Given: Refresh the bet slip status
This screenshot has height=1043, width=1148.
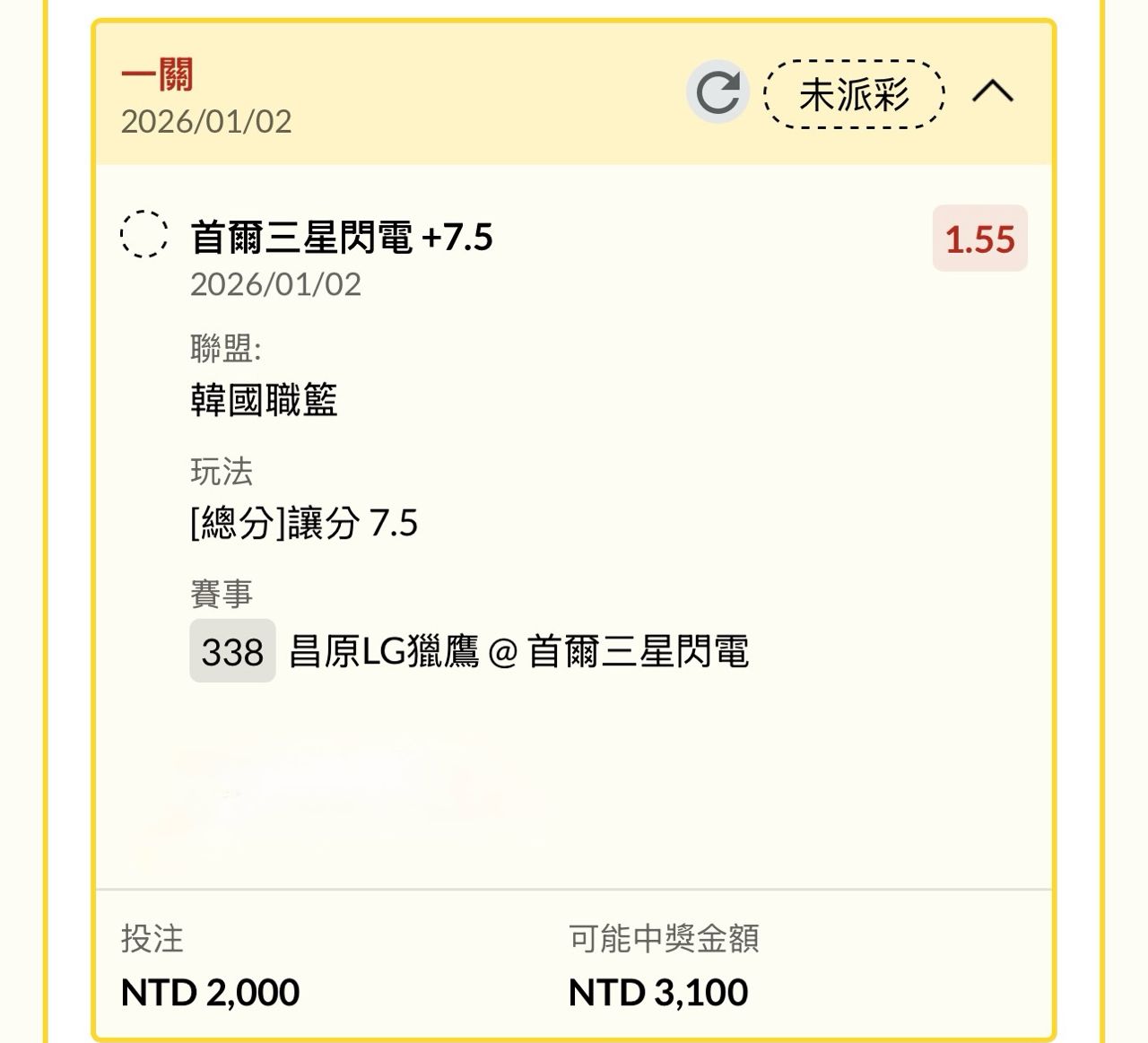Looking at the screenshot, I should tap(717, 92).
